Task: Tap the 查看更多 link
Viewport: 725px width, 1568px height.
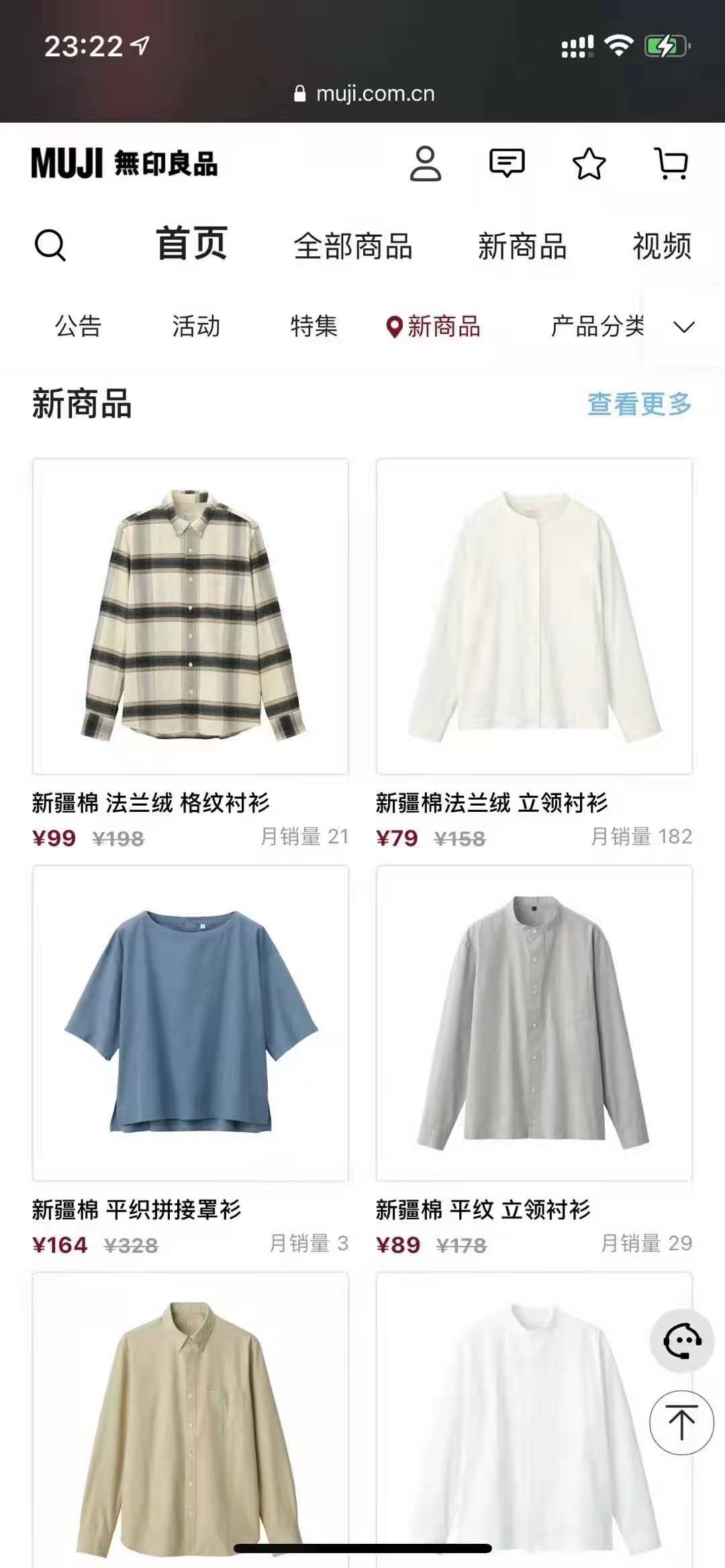Action: coord(639,404)
